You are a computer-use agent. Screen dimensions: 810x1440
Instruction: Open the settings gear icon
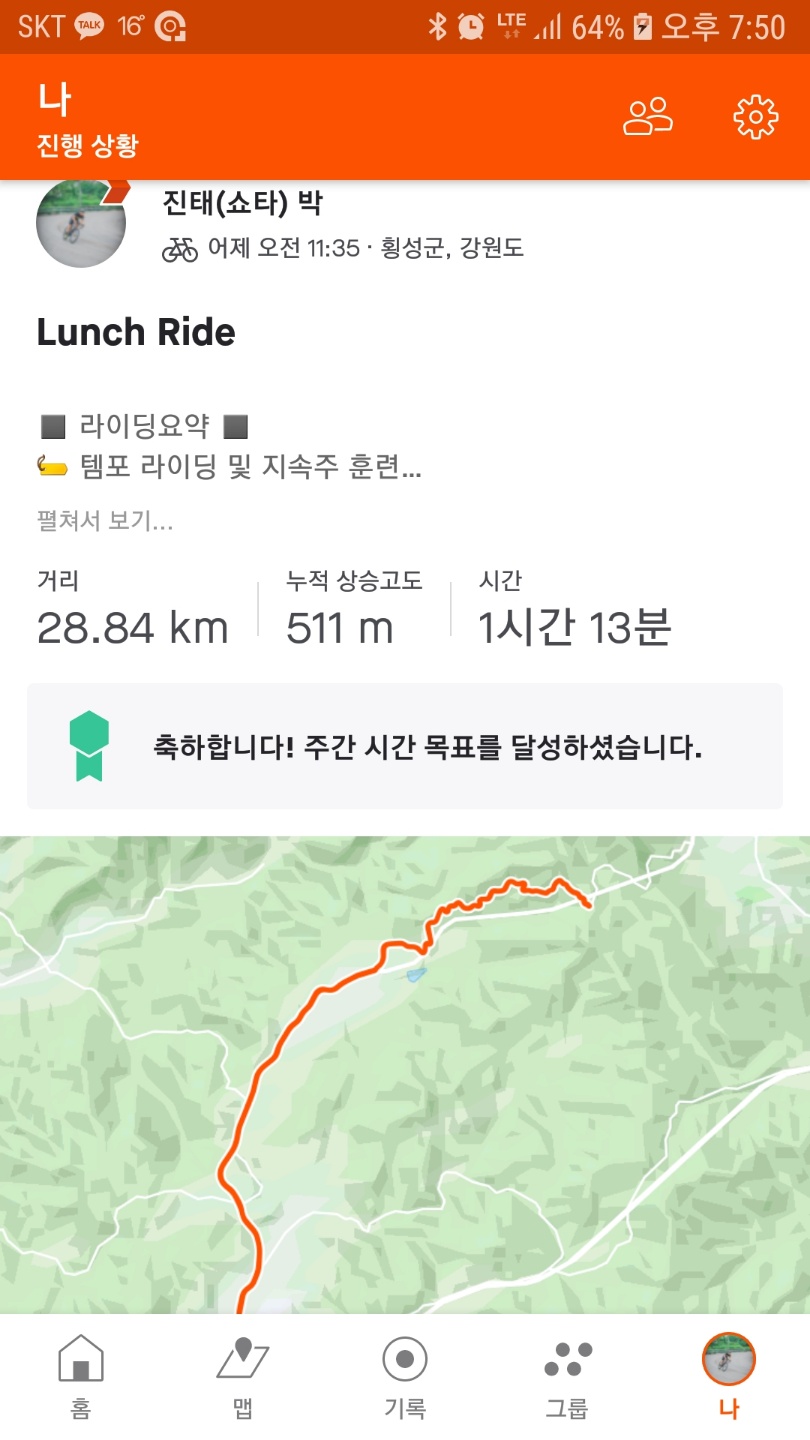point(755,117)
